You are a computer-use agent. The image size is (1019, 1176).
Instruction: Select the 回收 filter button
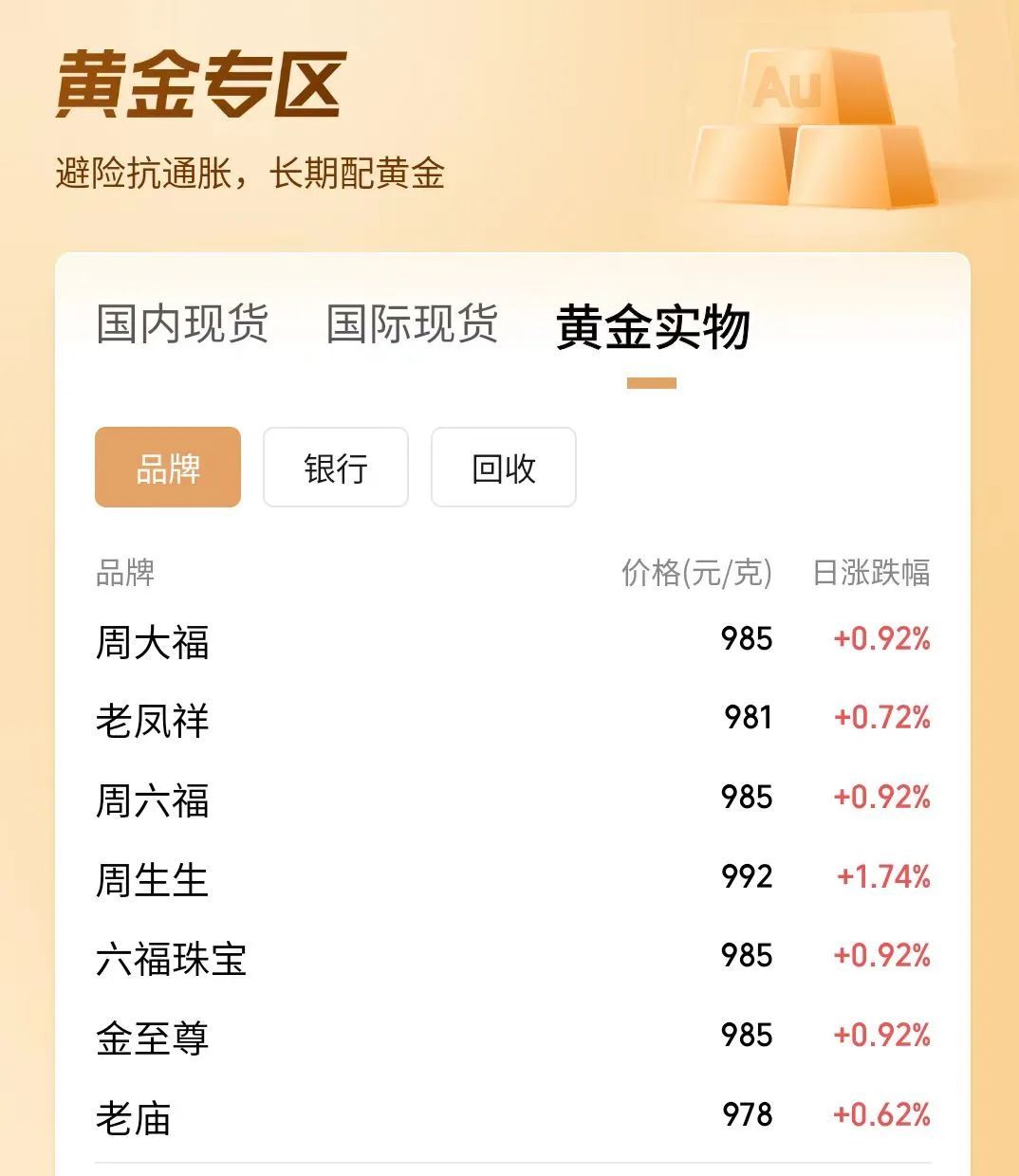(503, 467)
